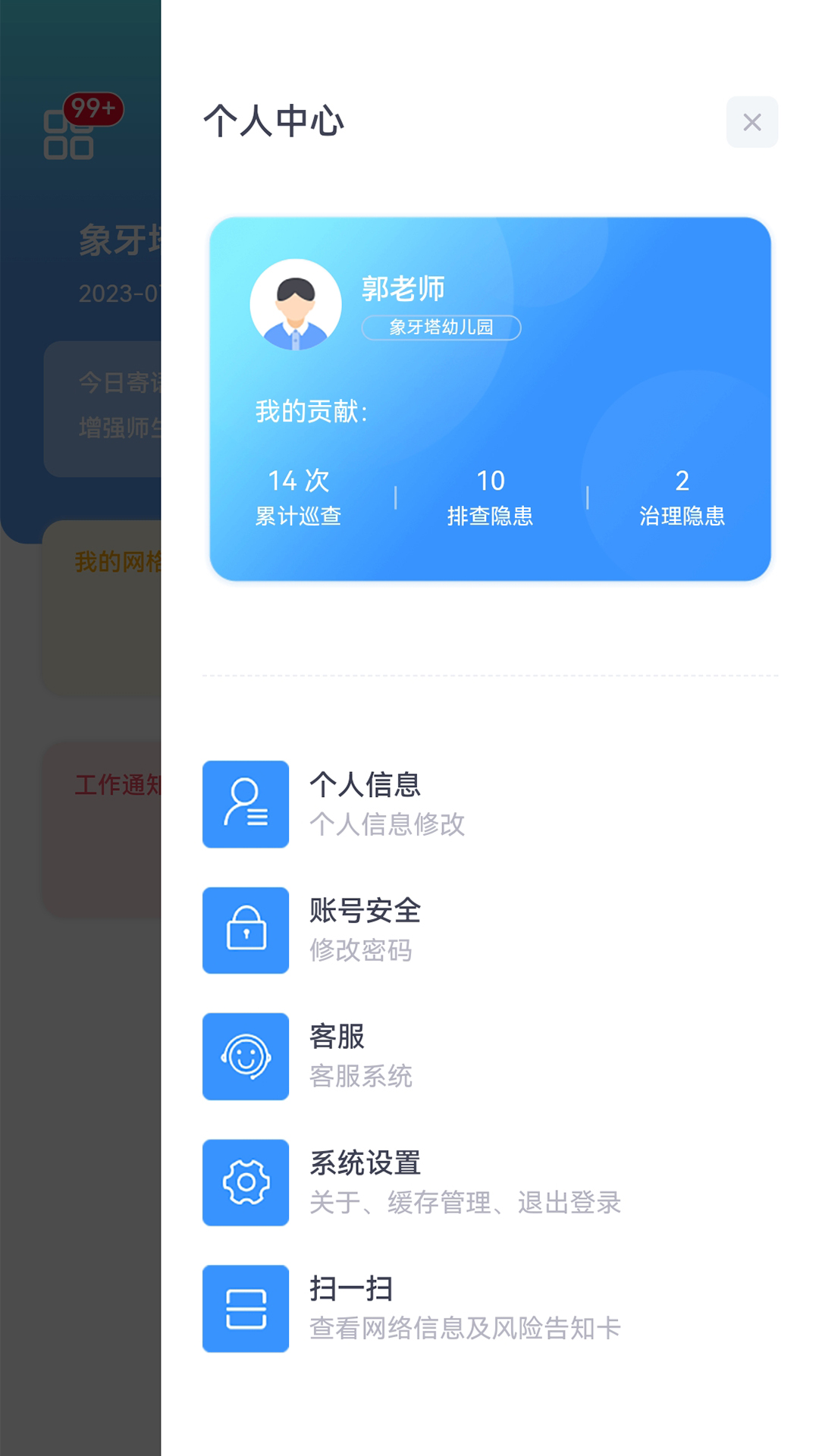
Task: Click the 系统设置 gear icon
Action: (x=245, y=1183)
